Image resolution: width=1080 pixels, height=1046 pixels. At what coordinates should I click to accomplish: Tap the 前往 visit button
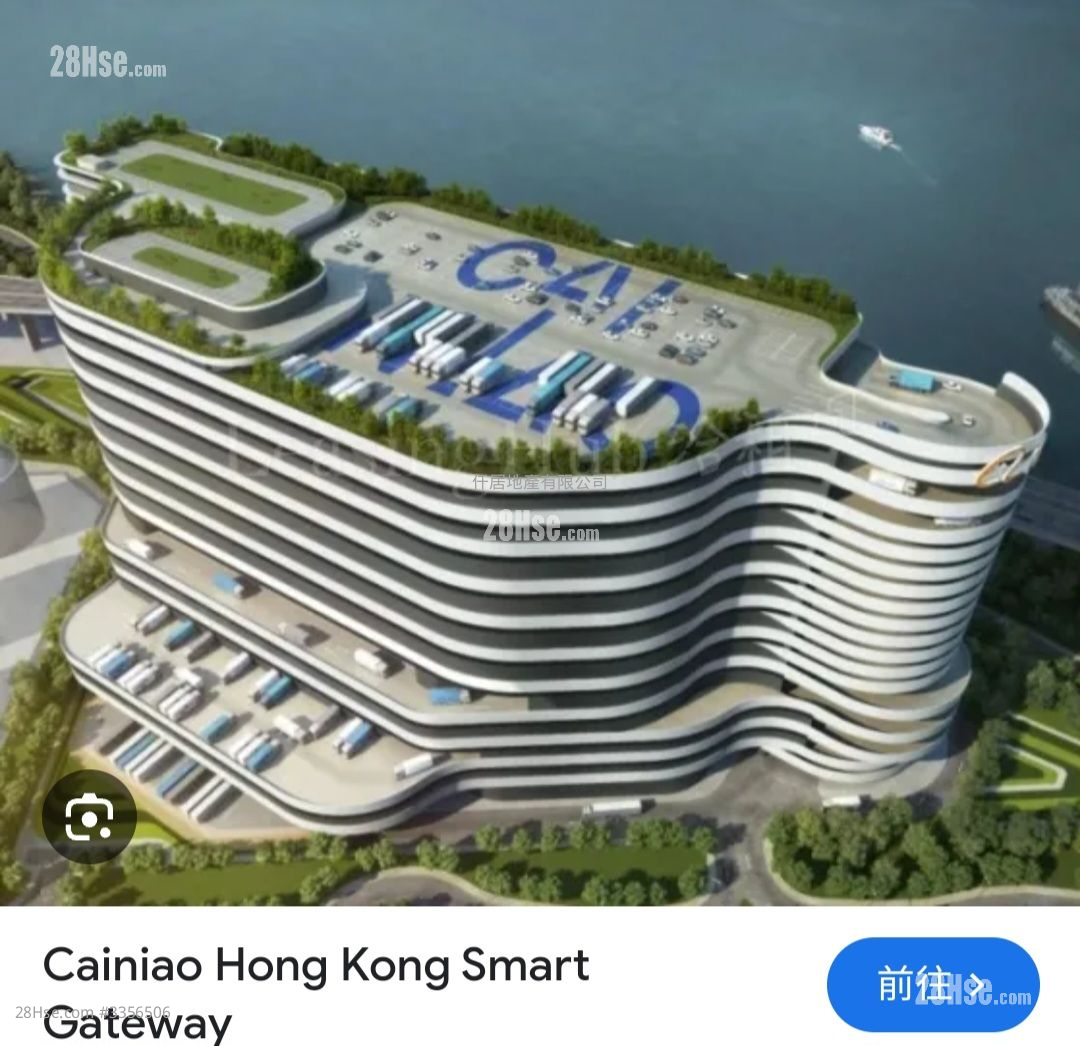[x=931, y=984]
